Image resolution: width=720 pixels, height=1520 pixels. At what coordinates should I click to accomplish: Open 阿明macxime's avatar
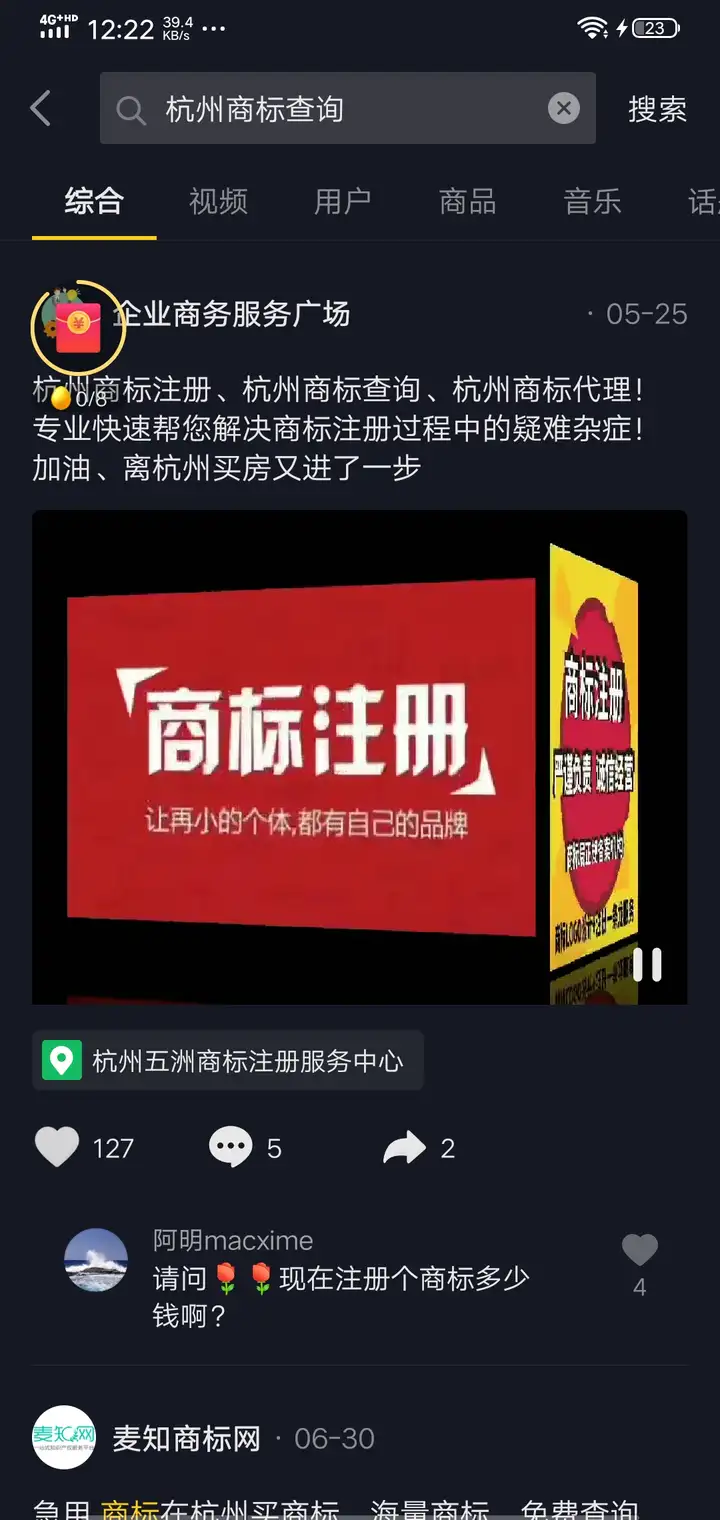[96, 1260]
